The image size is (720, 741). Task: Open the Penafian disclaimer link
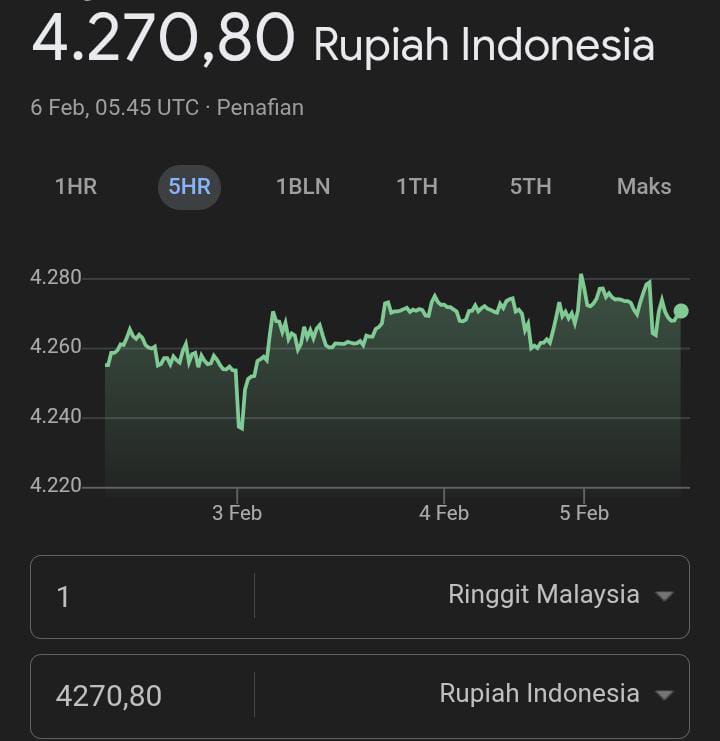pyautogui.click(x=260, y=107)
